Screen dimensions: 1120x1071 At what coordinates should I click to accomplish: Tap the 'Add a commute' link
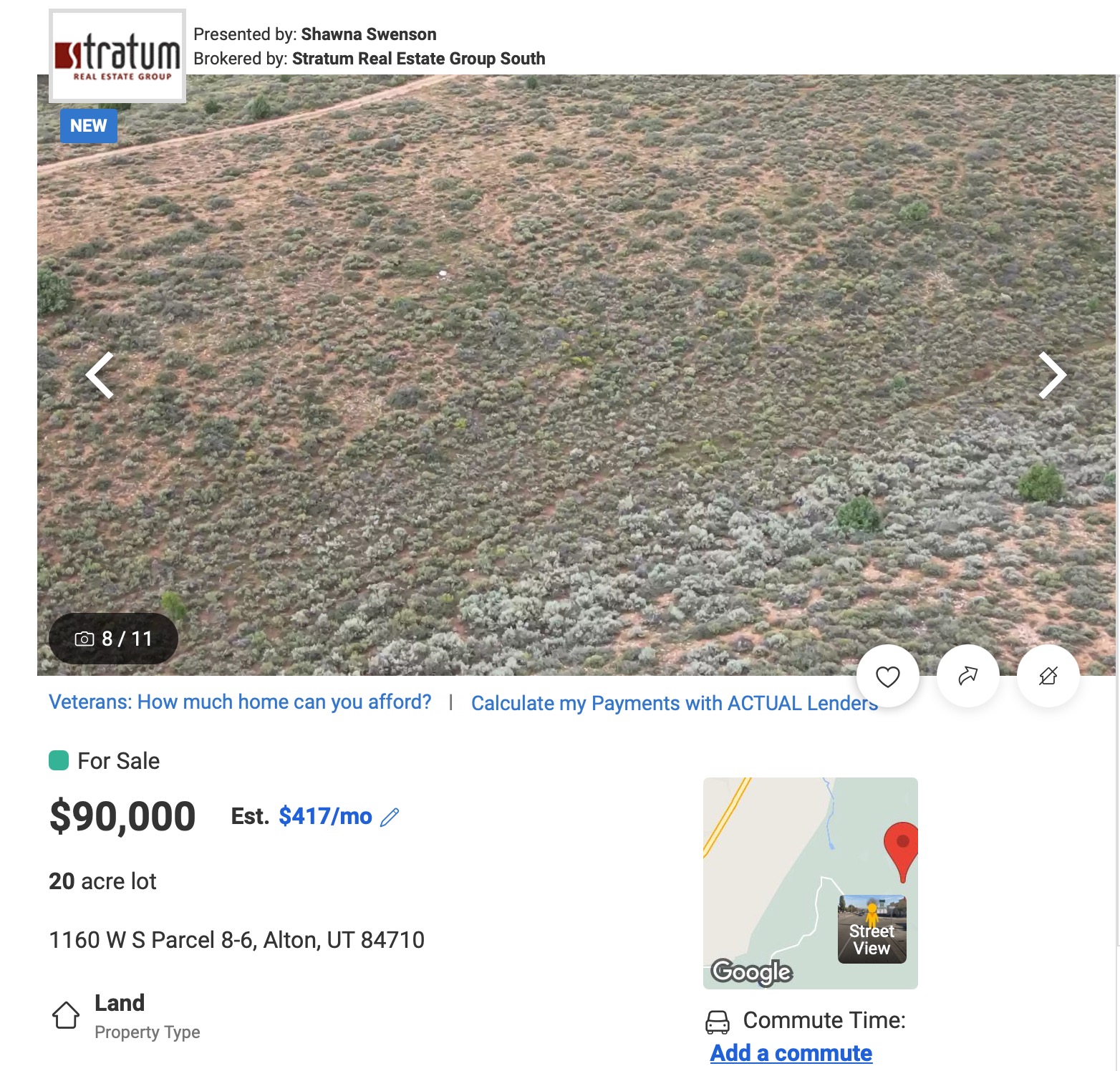[791, 1052]
